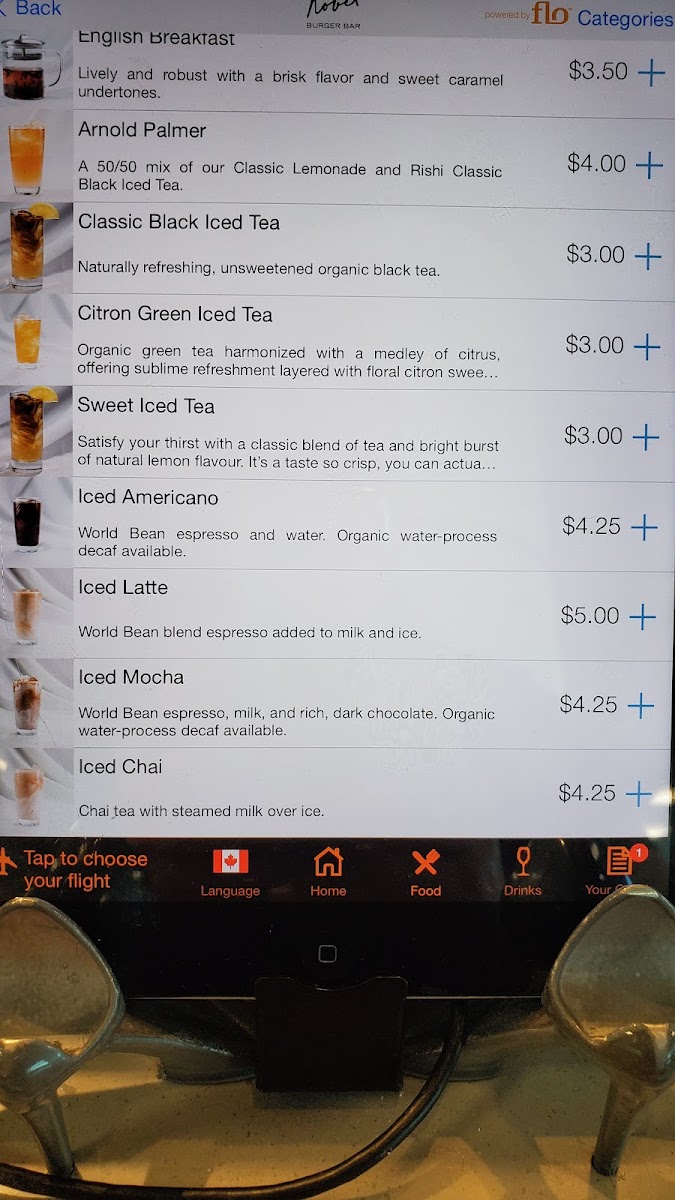This screenshot has width=675, height=1200.
Task: Add Arnold Palmer to the order
Action: coord(649,164)
